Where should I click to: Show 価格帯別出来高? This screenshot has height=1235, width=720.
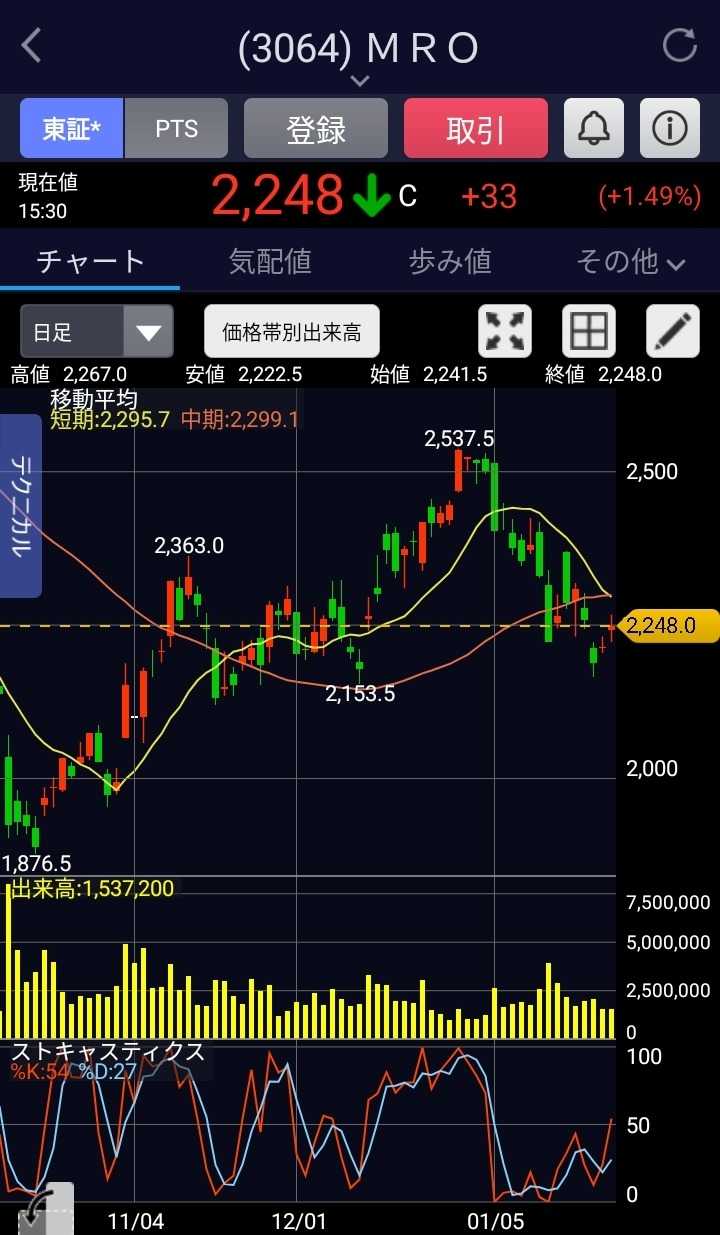click(292, 332)
